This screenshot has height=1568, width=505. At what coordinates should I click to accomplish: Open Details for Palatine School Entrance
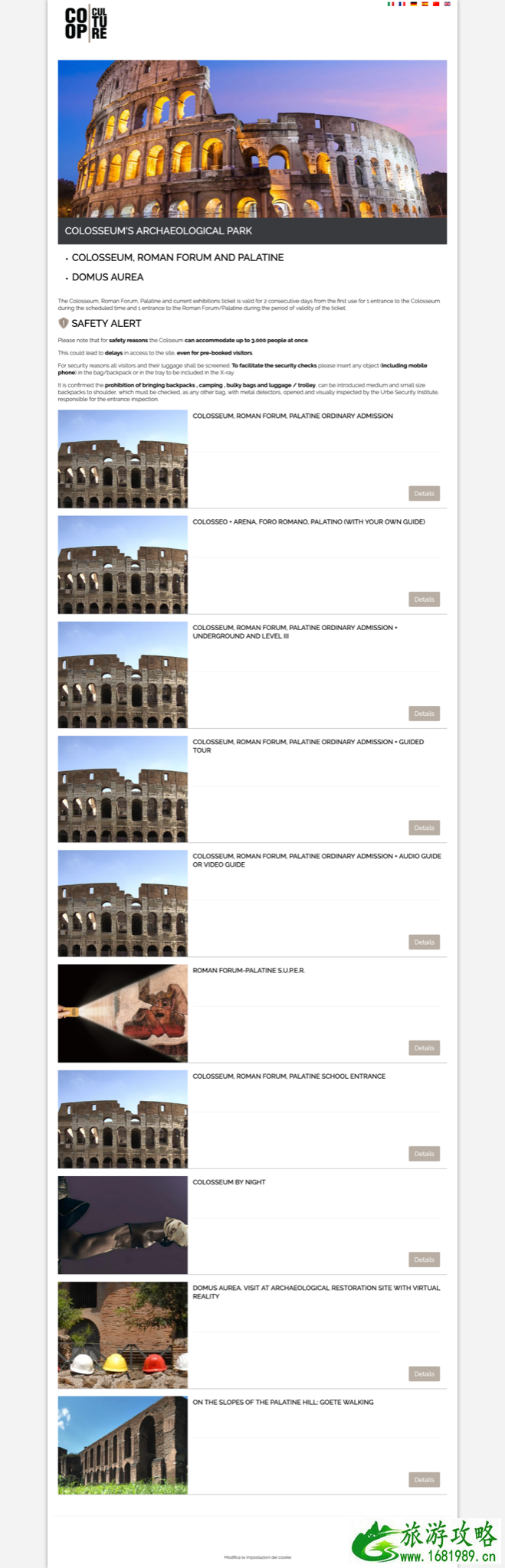point(424,1154)
